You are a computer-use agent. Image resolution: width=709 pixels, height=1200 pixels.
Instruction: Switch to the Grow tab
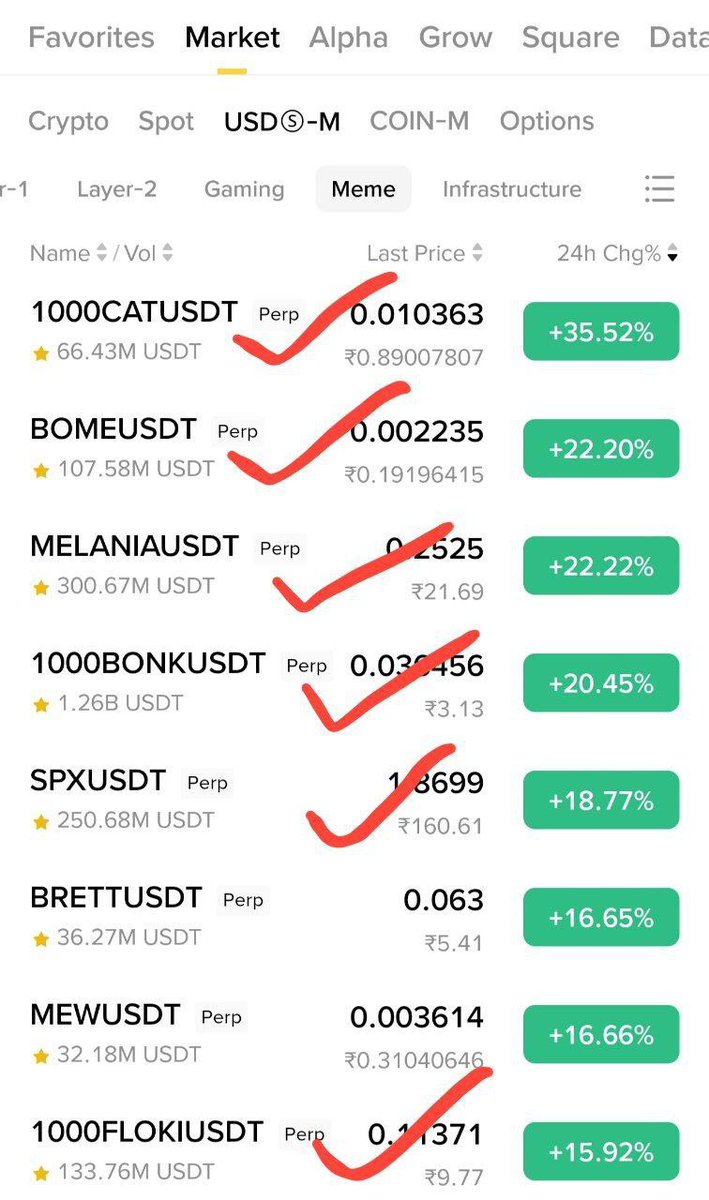pos(455,38)
